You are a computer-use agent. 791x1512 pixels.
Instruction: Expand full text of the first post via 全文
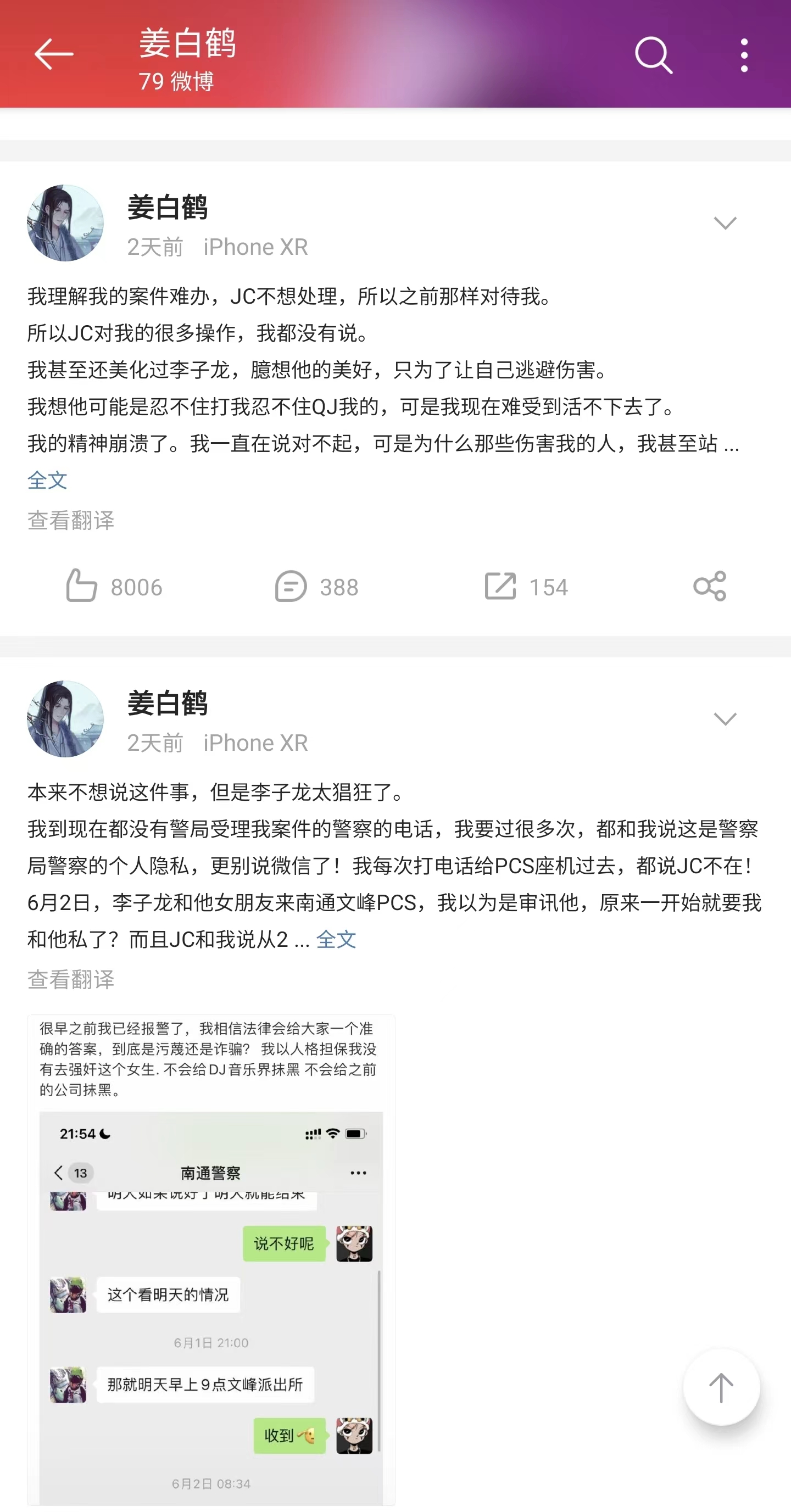tap(48, 480)
